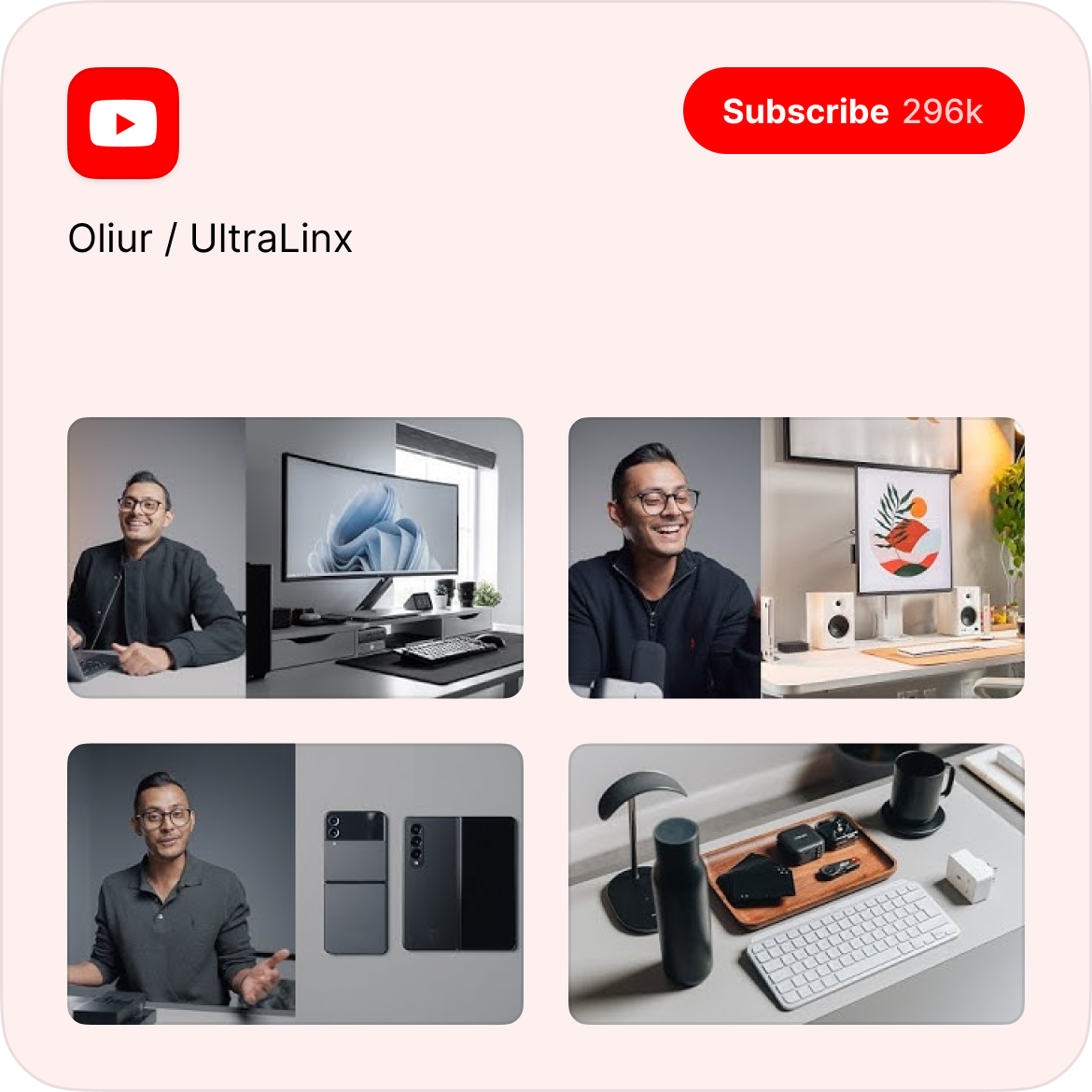Subscribe to the Oliur / UltraLinx channel
The width and height of the screenshot is (1092, 1092).
click(x=853, y=111)
